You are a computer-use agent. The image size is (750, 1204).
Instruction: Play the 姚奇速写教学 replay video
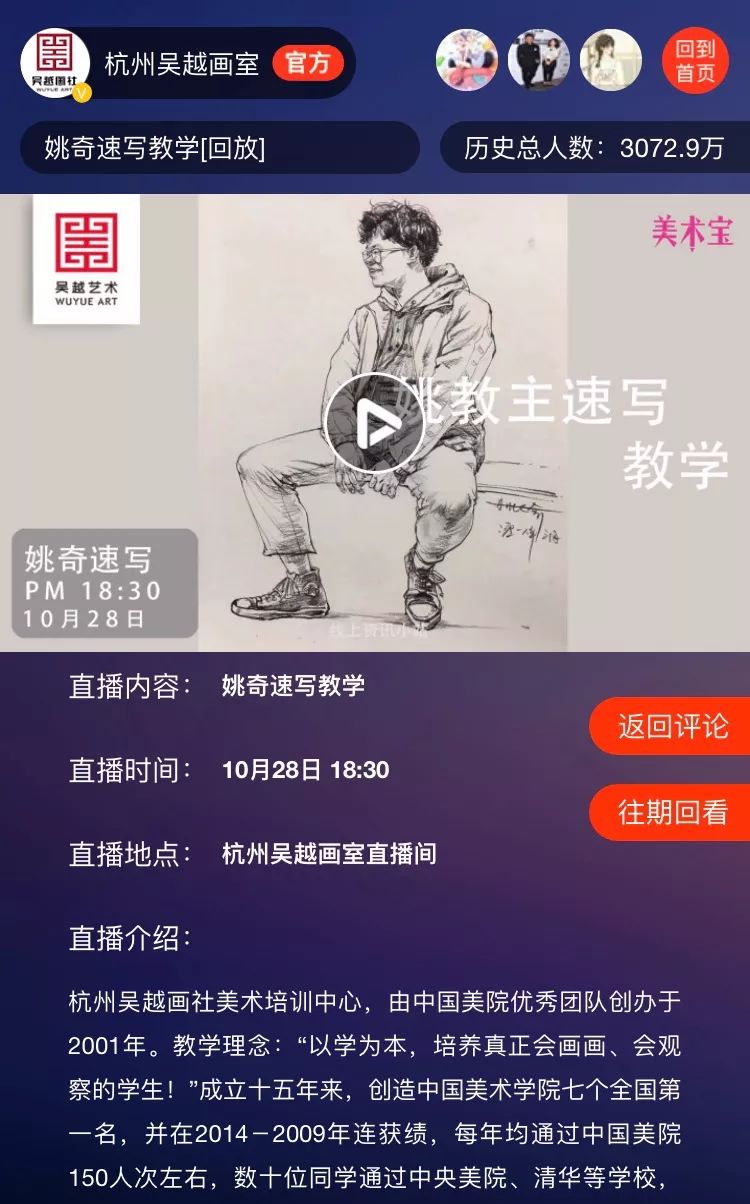[375, 424]
